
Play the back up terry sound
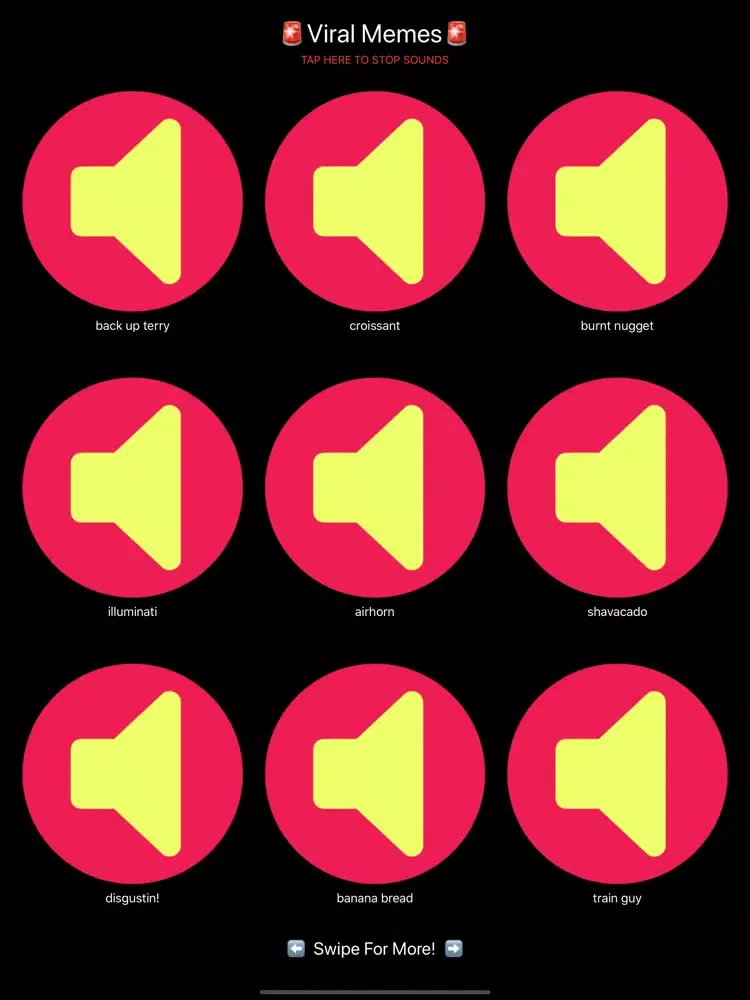pos(132,201)
